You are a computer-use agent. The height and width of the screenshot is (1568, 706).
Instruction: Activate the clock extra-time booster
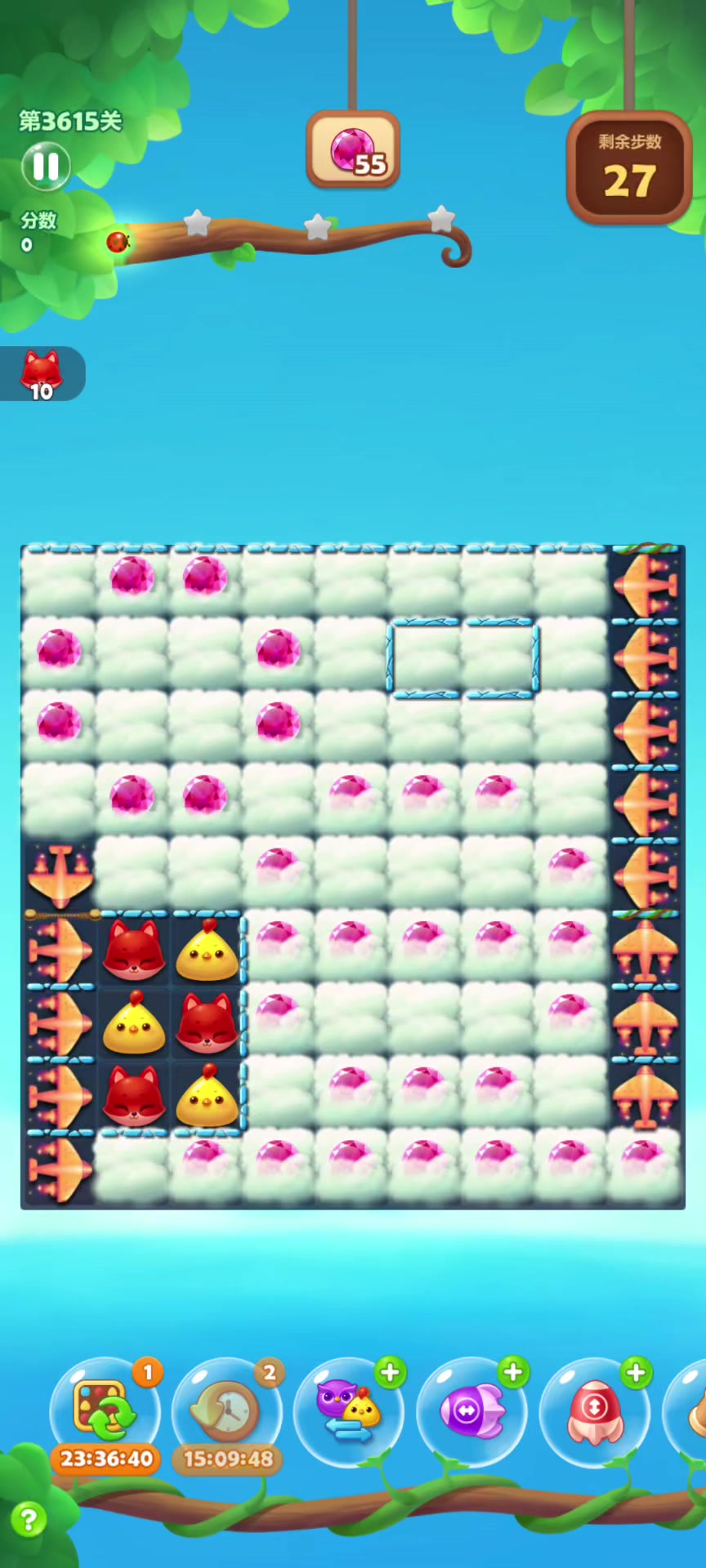pos(226,1410)
